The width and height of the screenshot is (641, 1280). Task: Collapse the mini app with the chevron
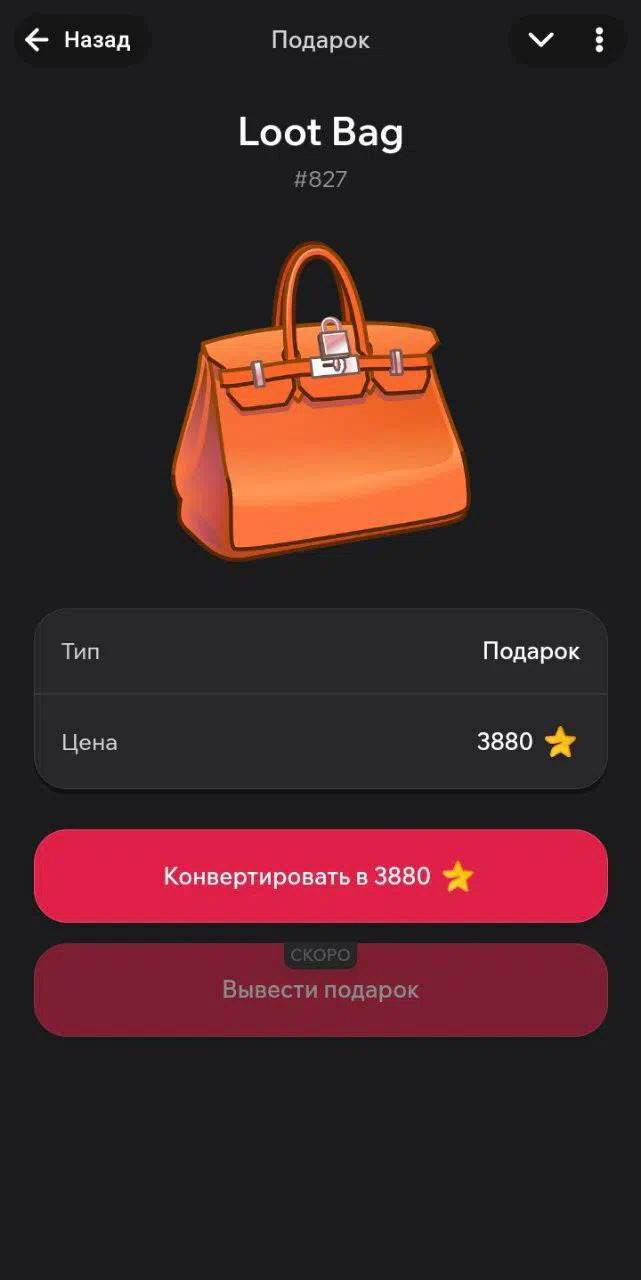pos(541,40)
